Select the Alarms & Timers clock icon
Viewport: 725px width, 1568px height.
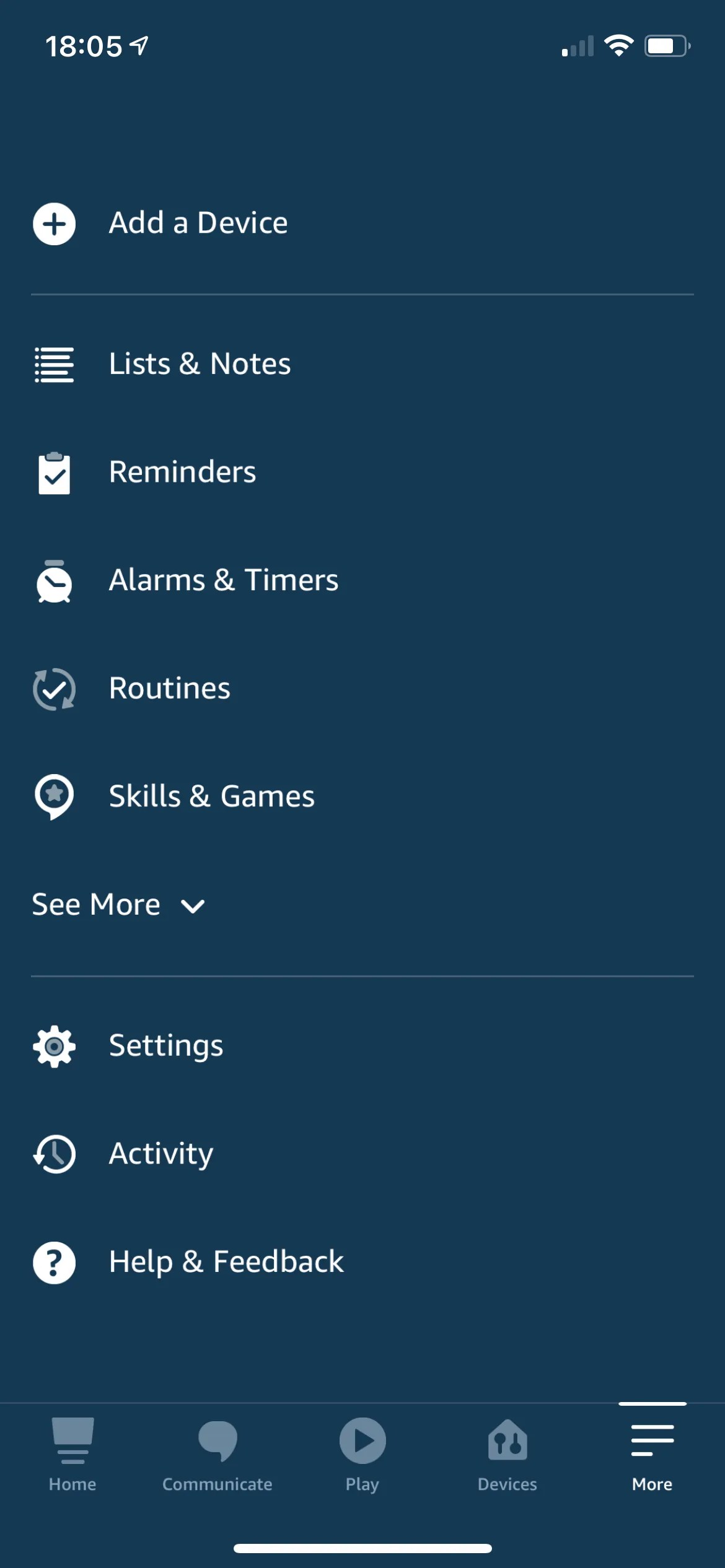54,581
